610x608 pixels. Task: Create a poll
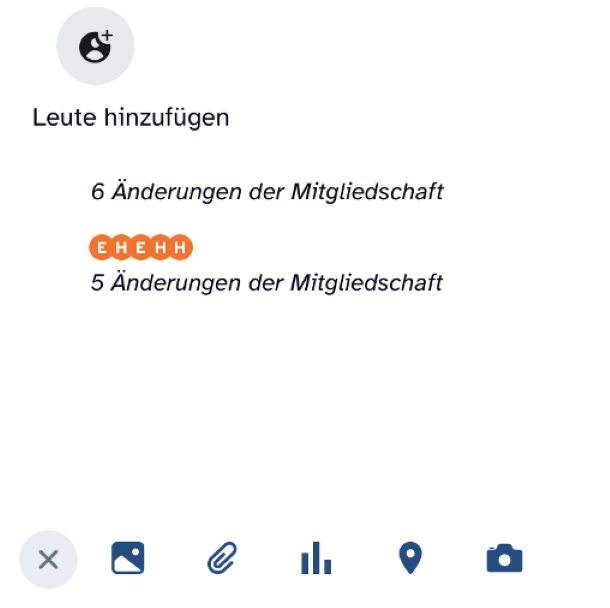[x=315, y=558]
